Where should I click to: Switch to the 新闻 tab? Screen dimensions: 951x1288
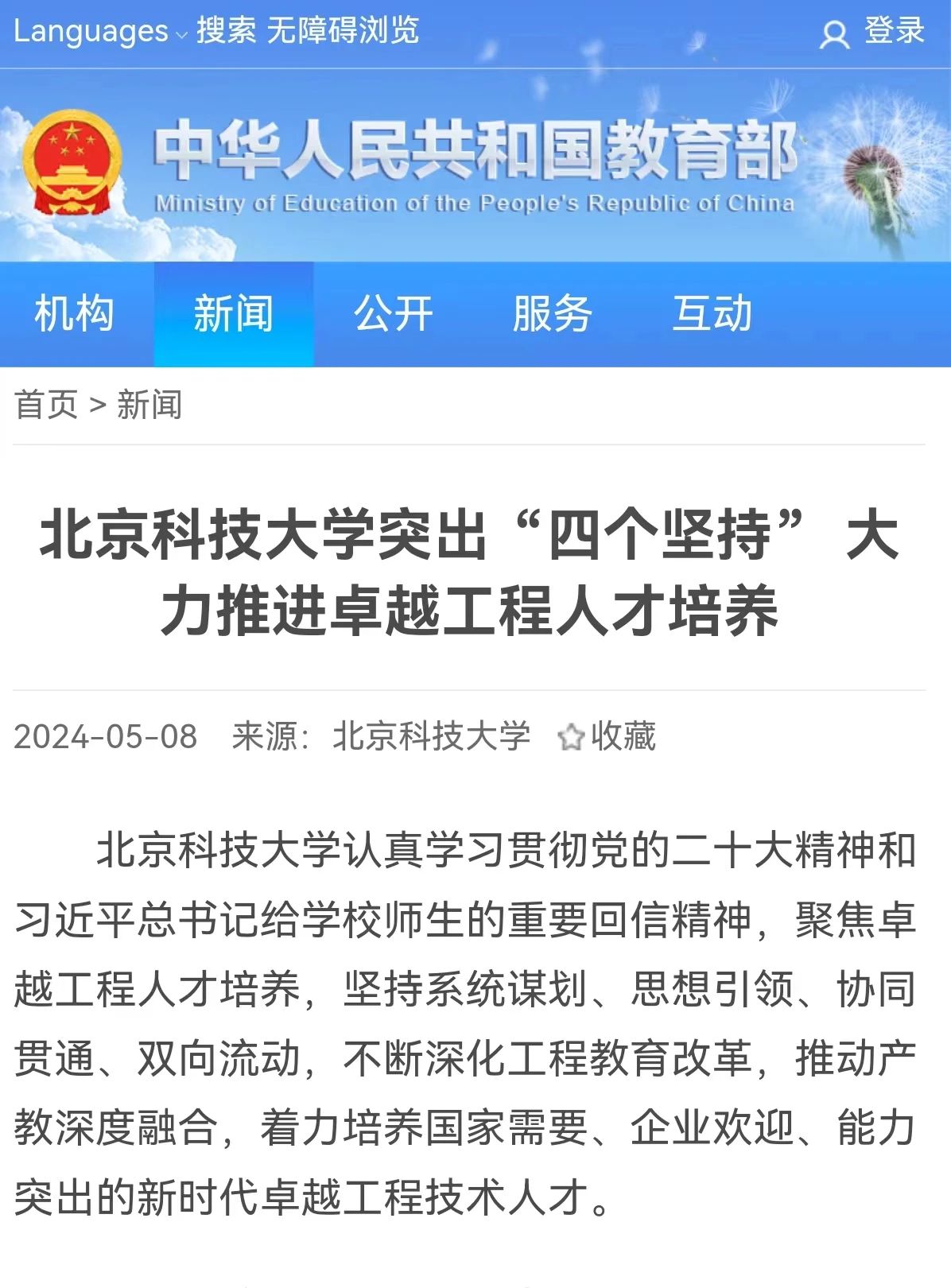pyautogui.click(x=234, y=313)
